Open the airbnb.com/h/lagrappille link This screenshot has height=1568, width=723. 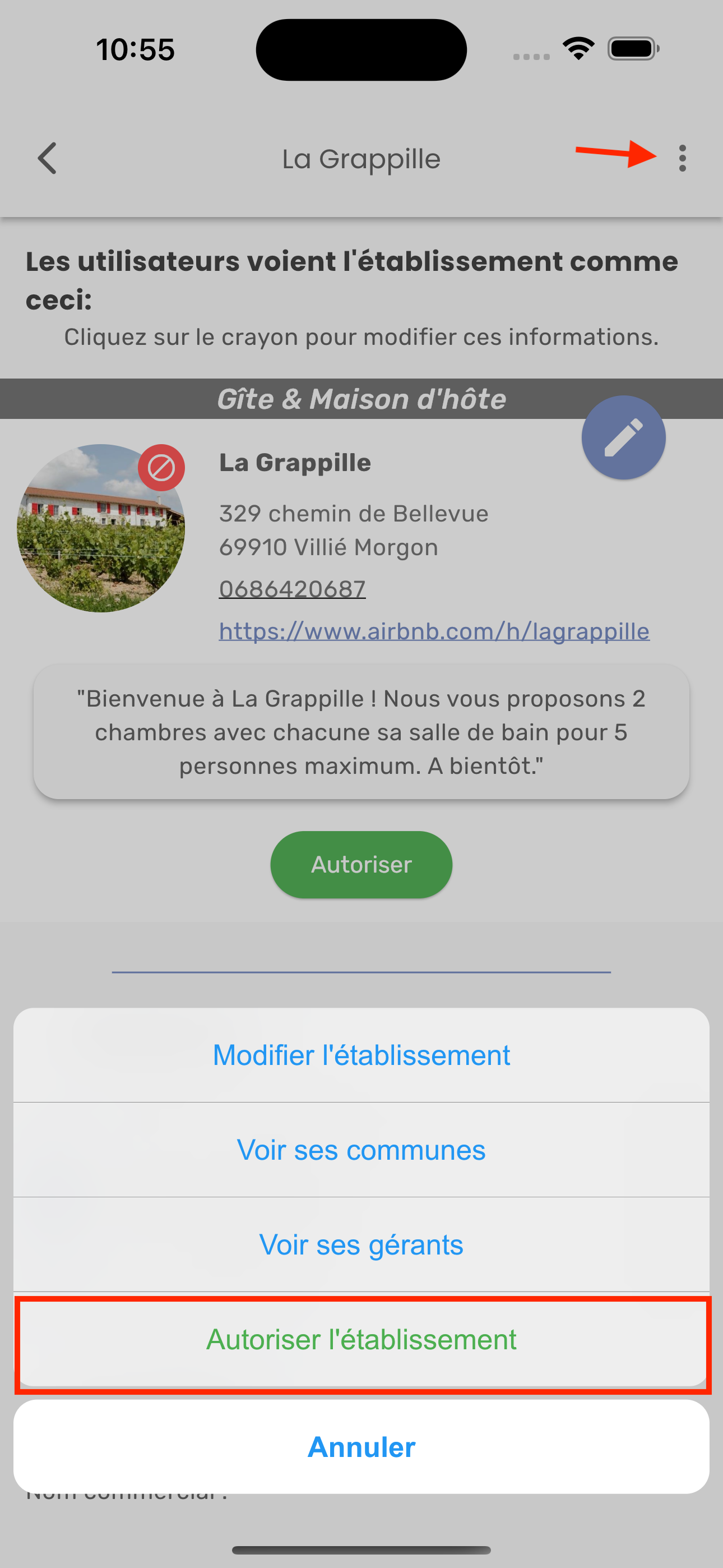434,631
